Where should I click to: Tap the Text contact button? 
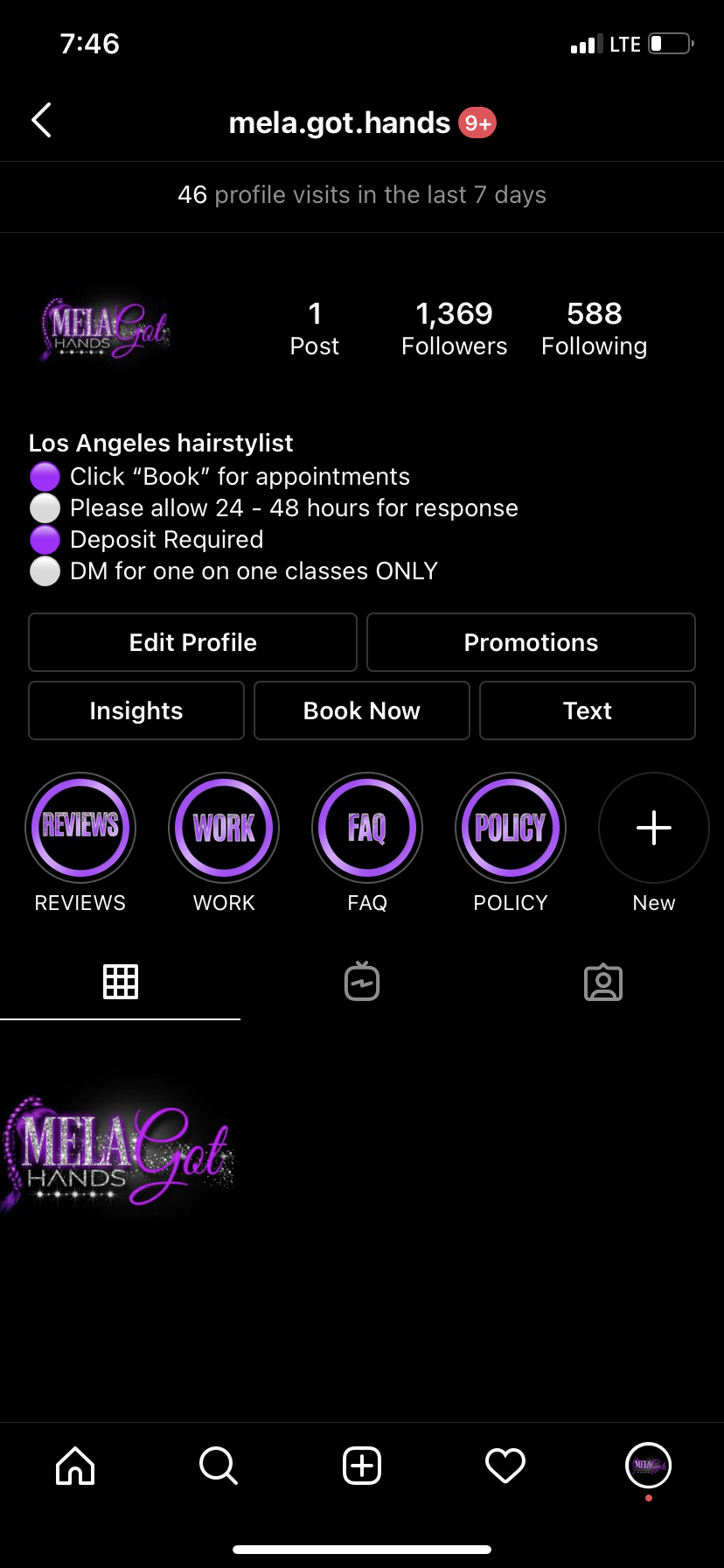pos(587,710)
